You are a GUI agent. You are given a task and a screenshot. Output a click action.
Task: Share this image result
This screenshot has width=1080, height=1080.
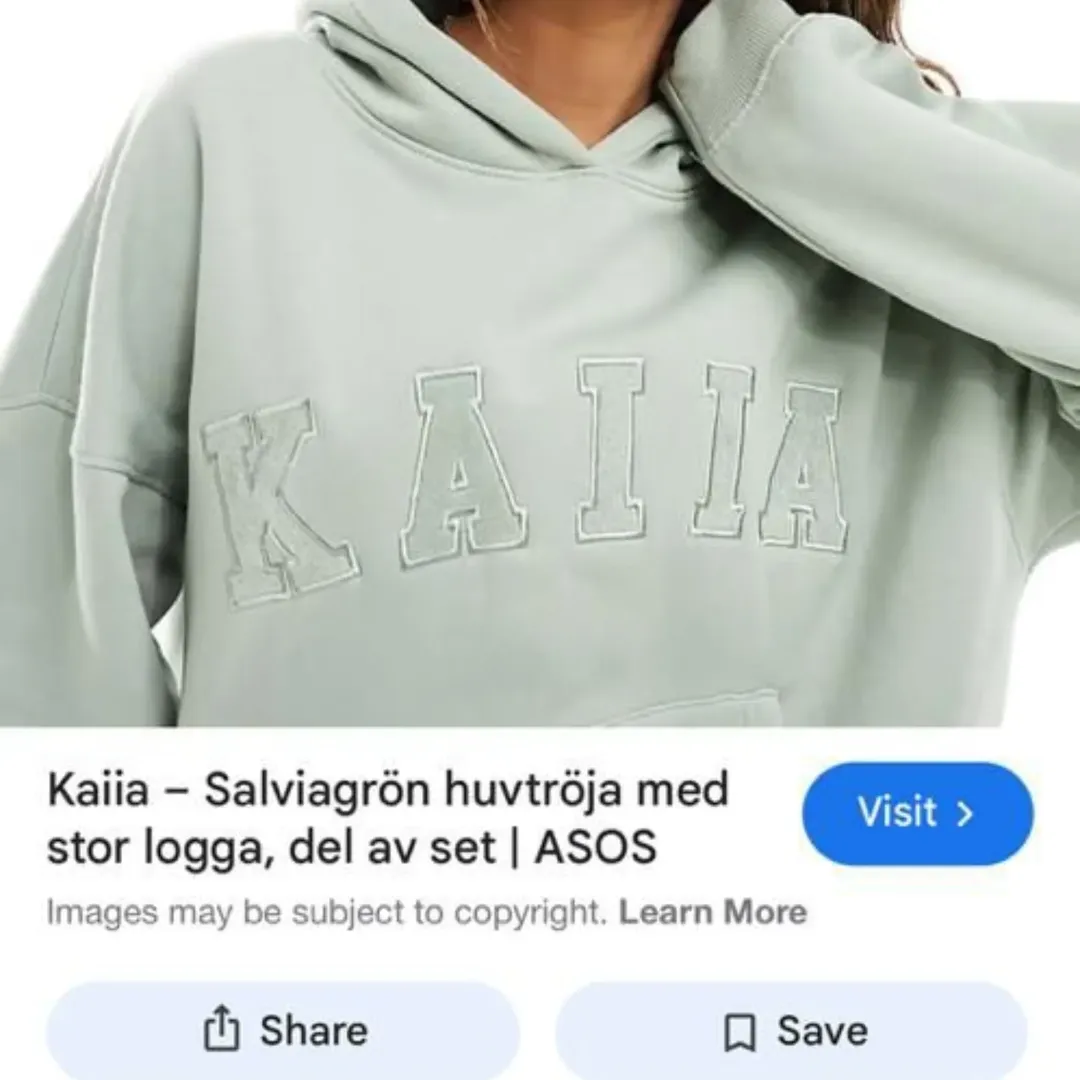[x=285, y=1030]
